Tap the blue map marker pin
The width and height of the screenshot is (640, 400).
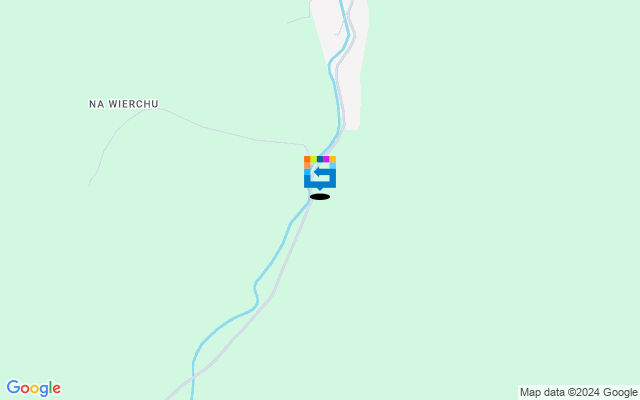pyautogui.click(x=320, y=174)
